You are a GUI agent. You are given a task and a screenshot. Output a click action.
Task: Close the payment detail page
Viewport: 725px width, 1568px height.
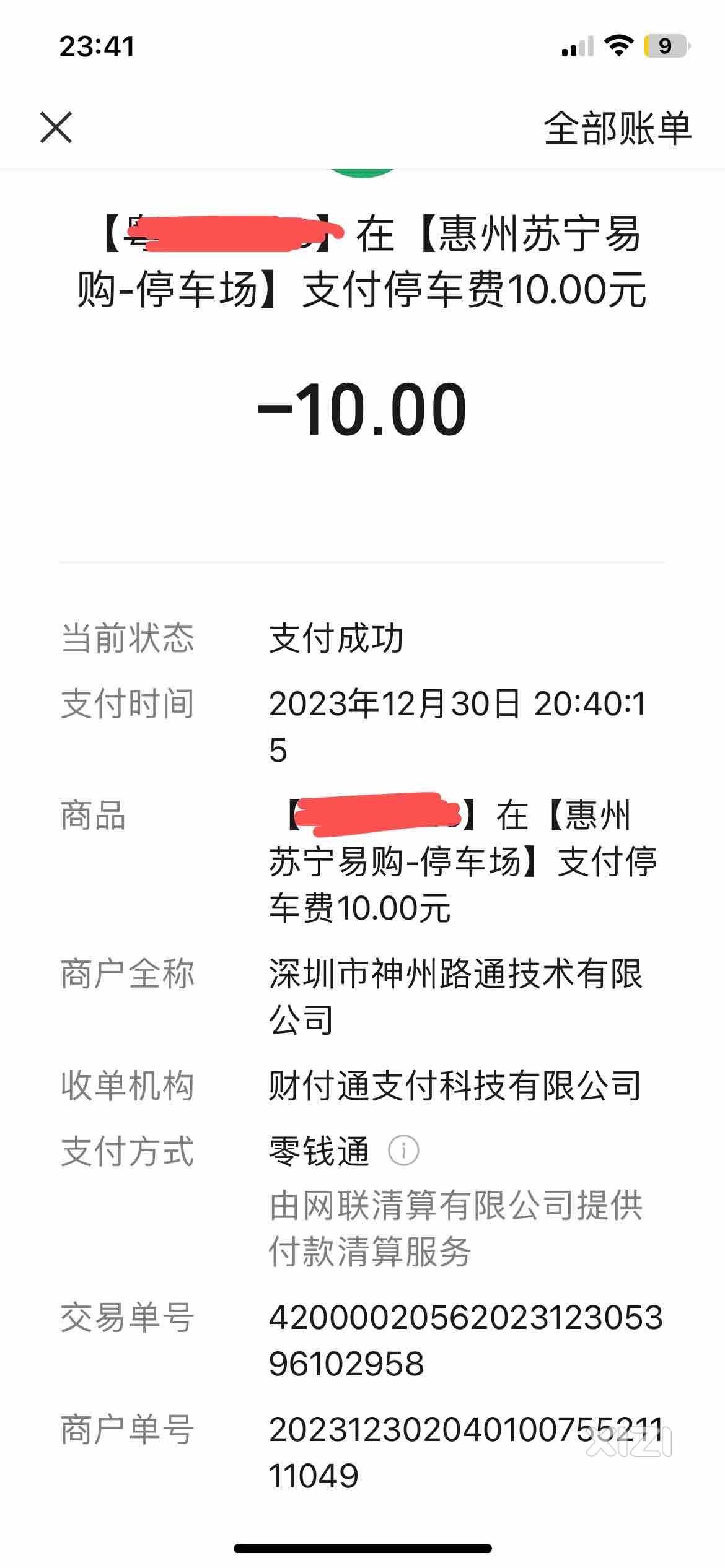tap(56, 128)
